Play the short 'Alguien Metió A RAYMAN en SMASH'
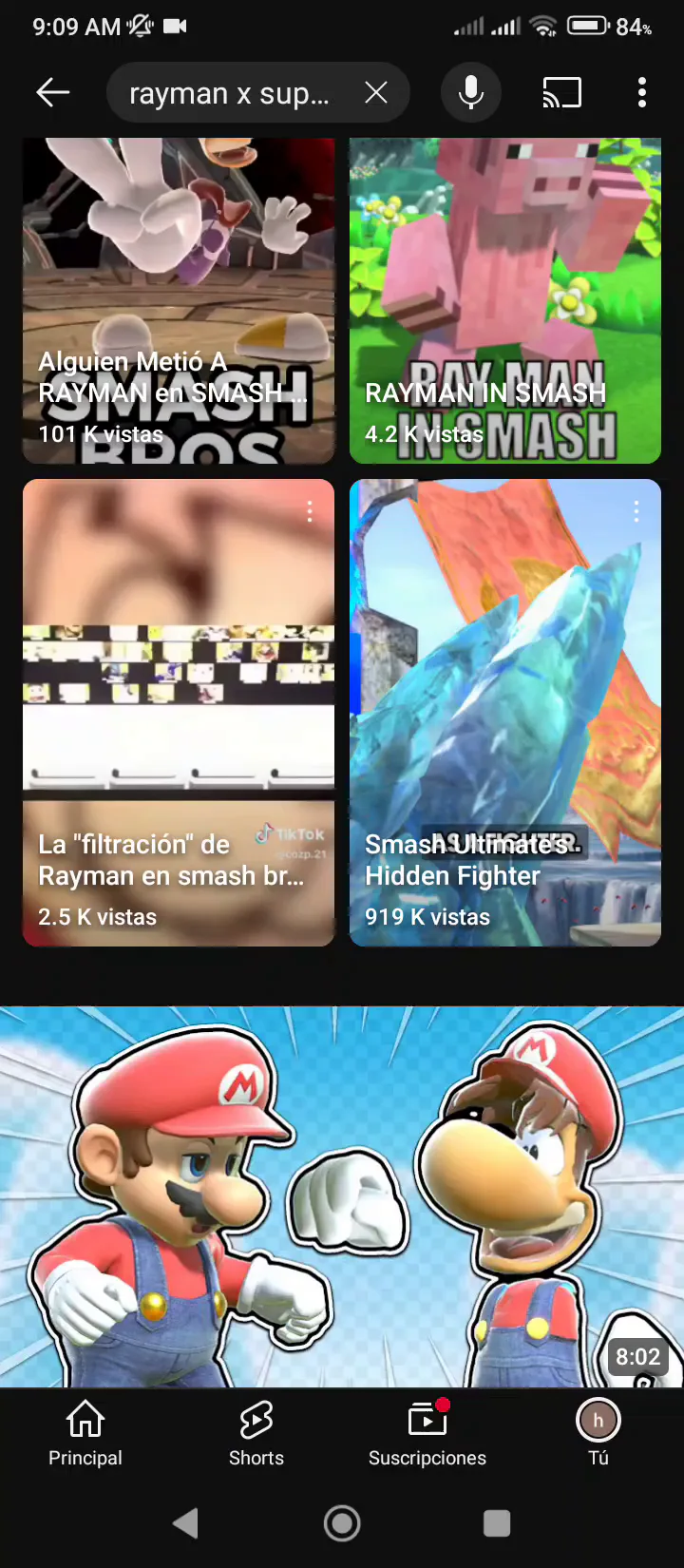Image resolution: width=684 pixels, height=1568 pixels. click(179, 300)
